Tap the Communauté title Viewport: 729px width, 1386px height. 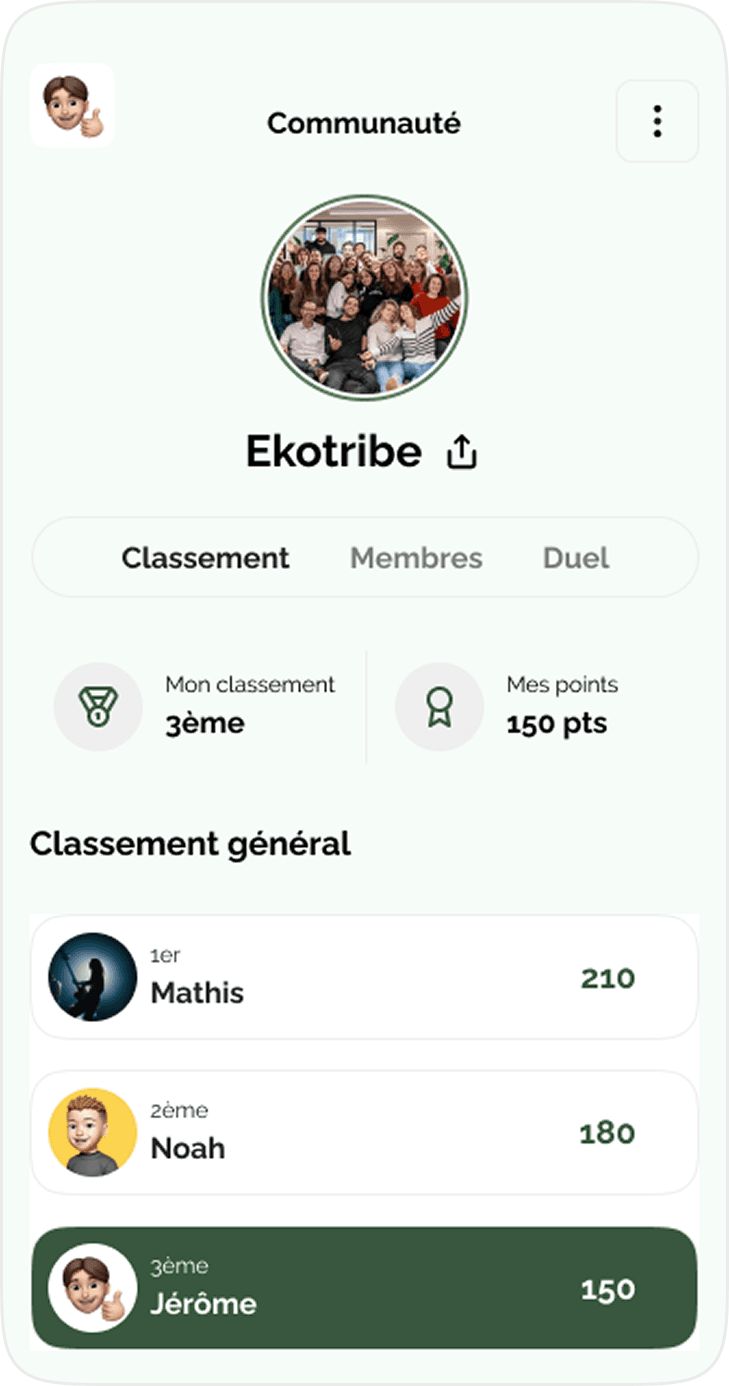[x=364, y=122]
